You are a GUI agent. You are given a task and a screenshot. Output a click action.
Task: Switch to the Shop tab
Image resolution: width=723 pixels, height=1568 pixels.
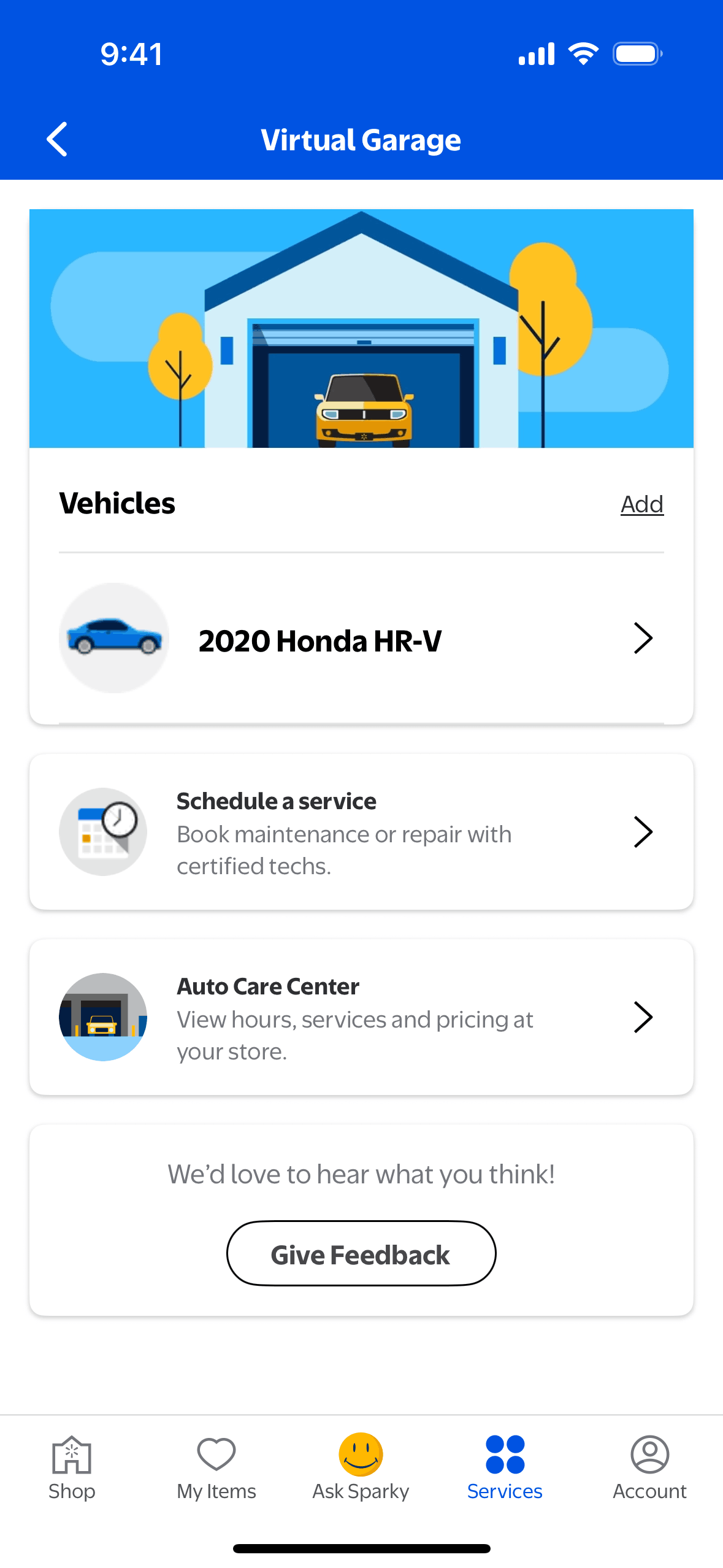point(72,1468)
